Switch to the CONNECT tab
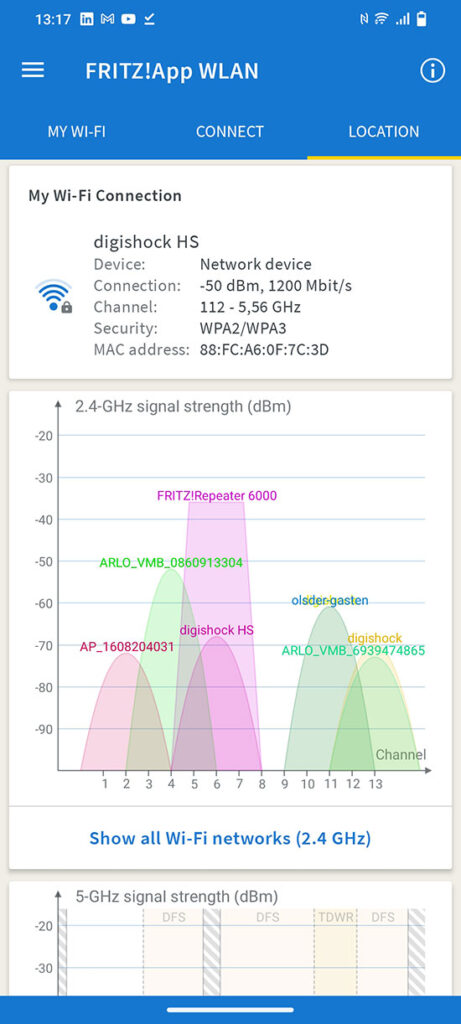This screenshot has height=1024, width=461. [x=230, y=131]
